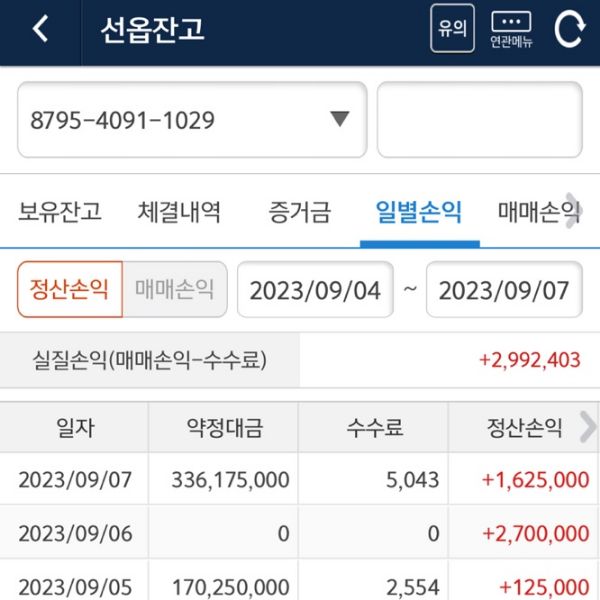Switch to the 증거금 tab
Image resolution: width=600 pixels, height=600 pixels.
[299, 212]
